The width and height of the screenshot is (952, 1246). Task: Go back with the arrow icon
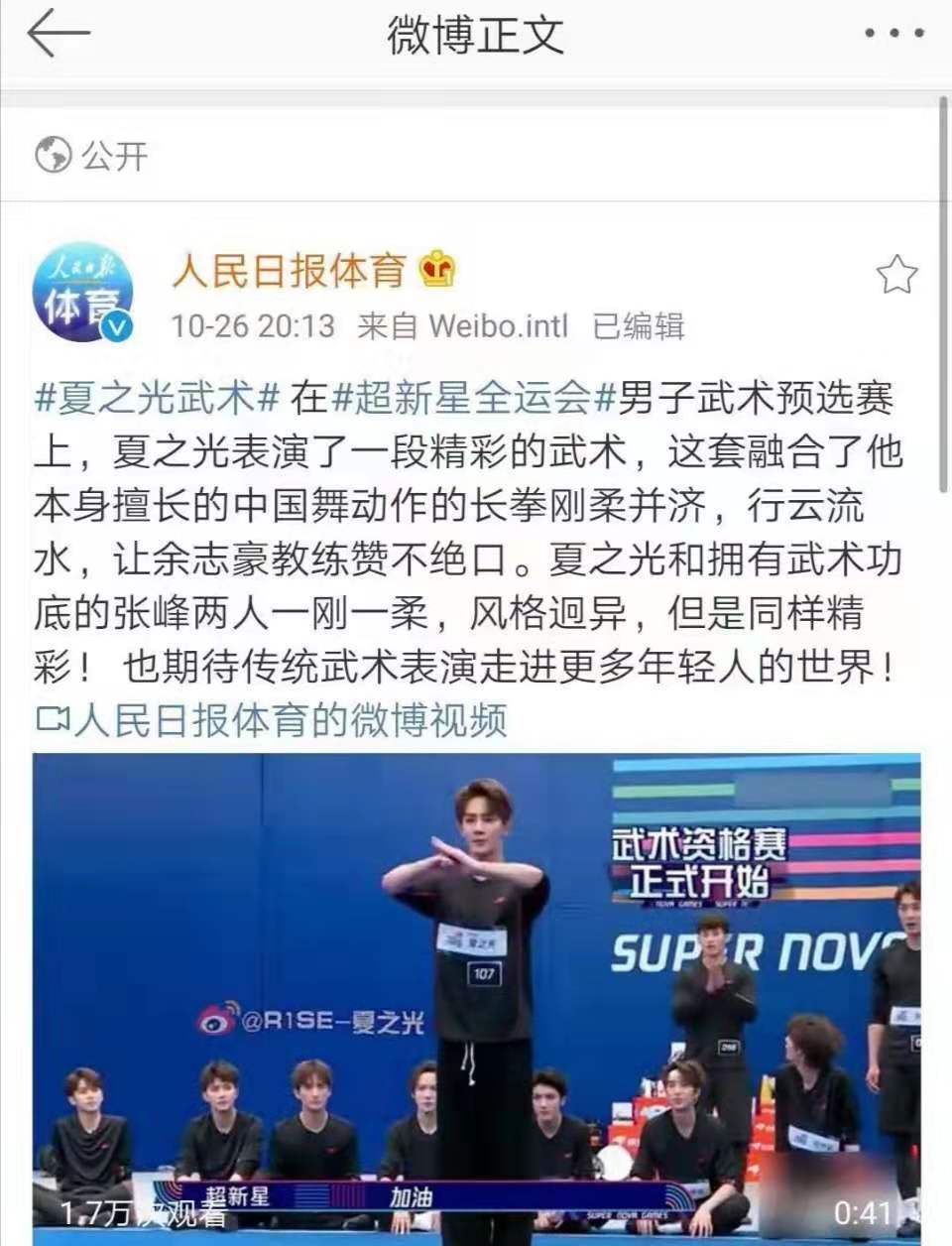(58, 36)
